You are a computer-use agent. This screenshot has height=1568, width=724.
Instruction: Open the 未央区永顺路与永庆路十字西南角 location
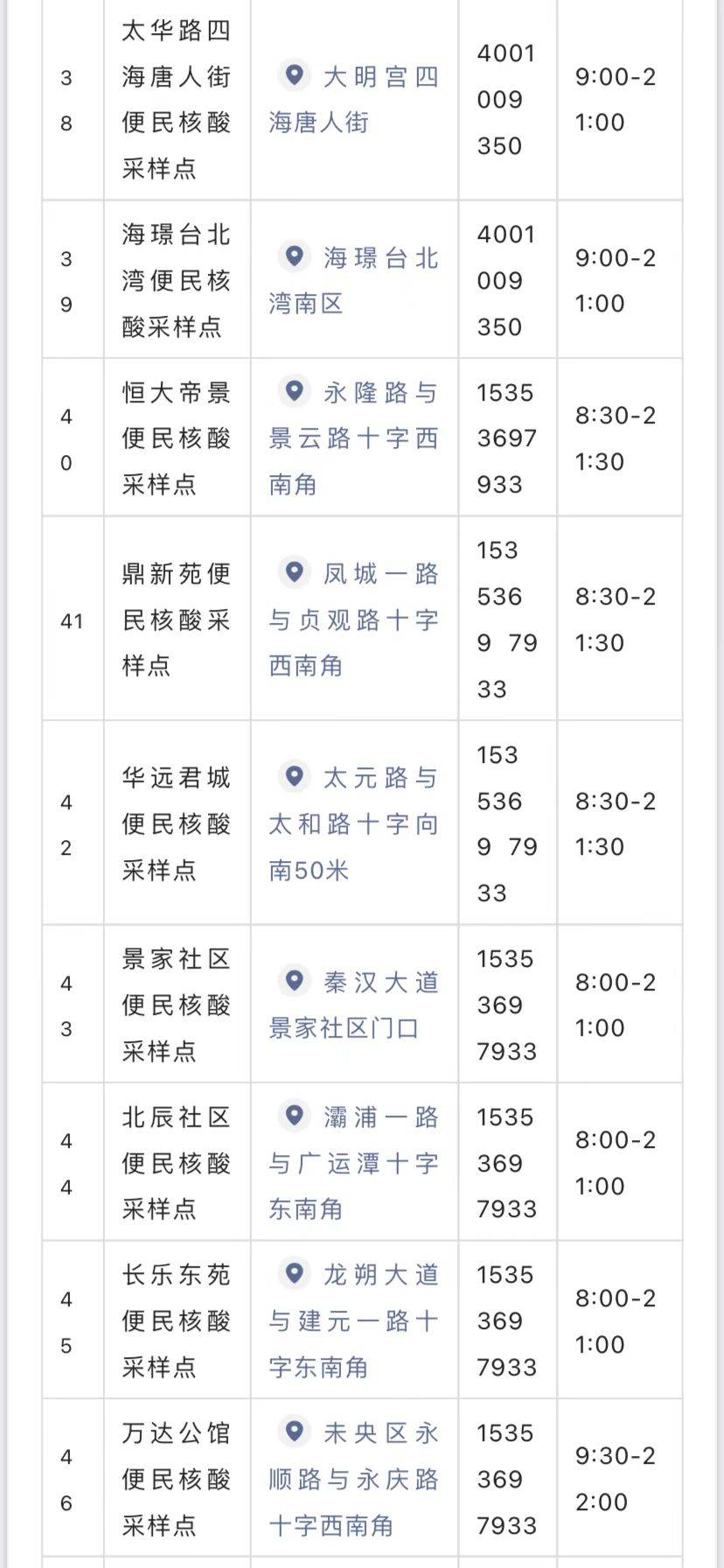pyautogui.click(x=353, y=1479)
